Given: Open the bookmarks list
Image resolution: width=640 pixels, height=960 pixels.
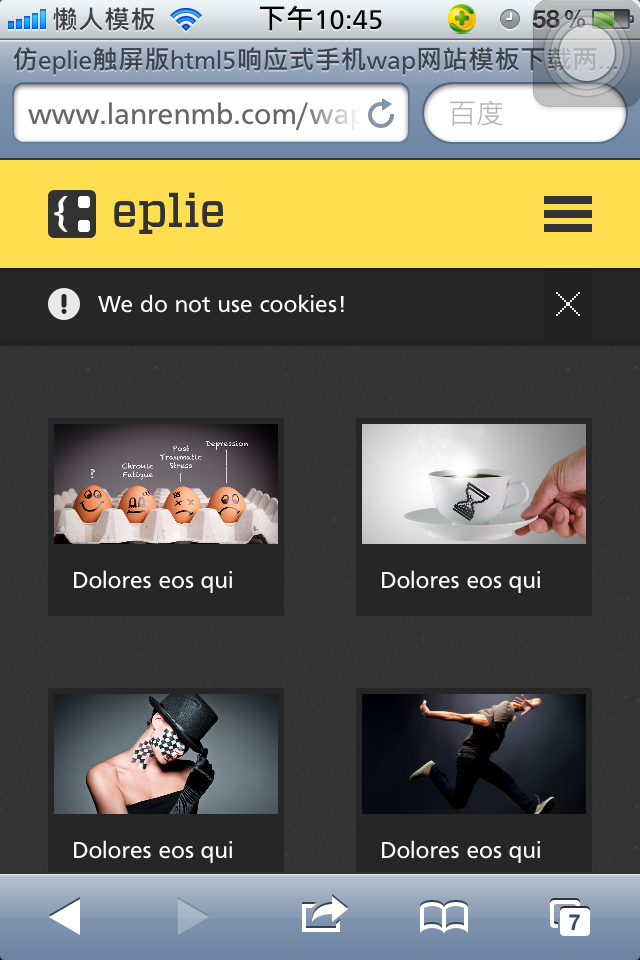Looking at the screenshot, I should coord(444,916).
